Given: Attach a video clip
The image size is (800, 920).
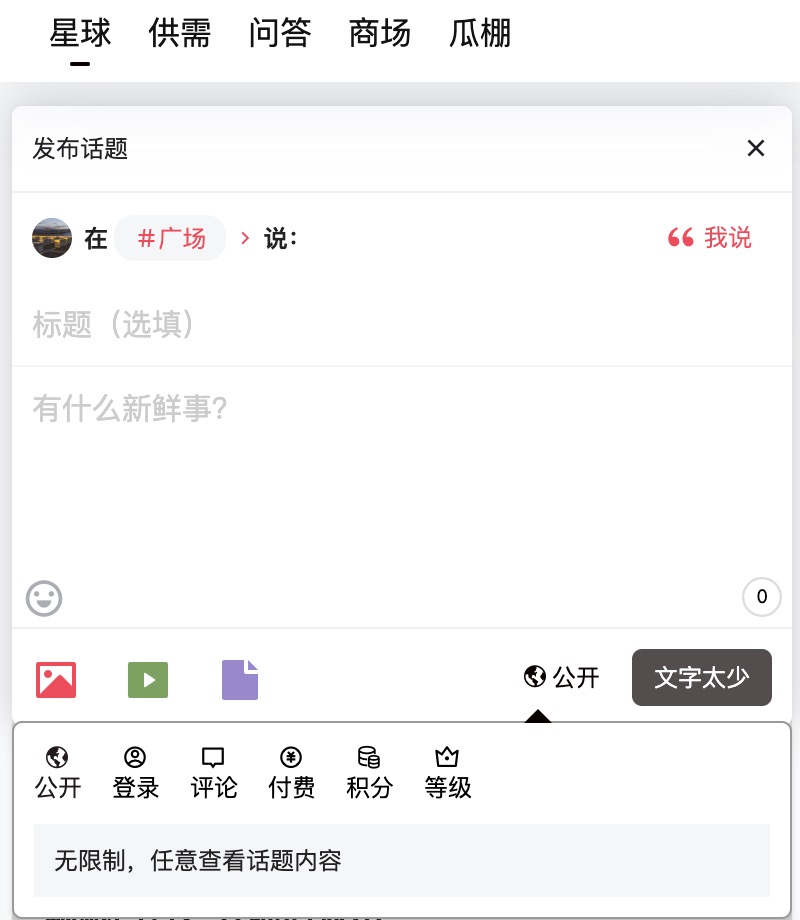Looking at the screenshot, I should click(147, 679).
